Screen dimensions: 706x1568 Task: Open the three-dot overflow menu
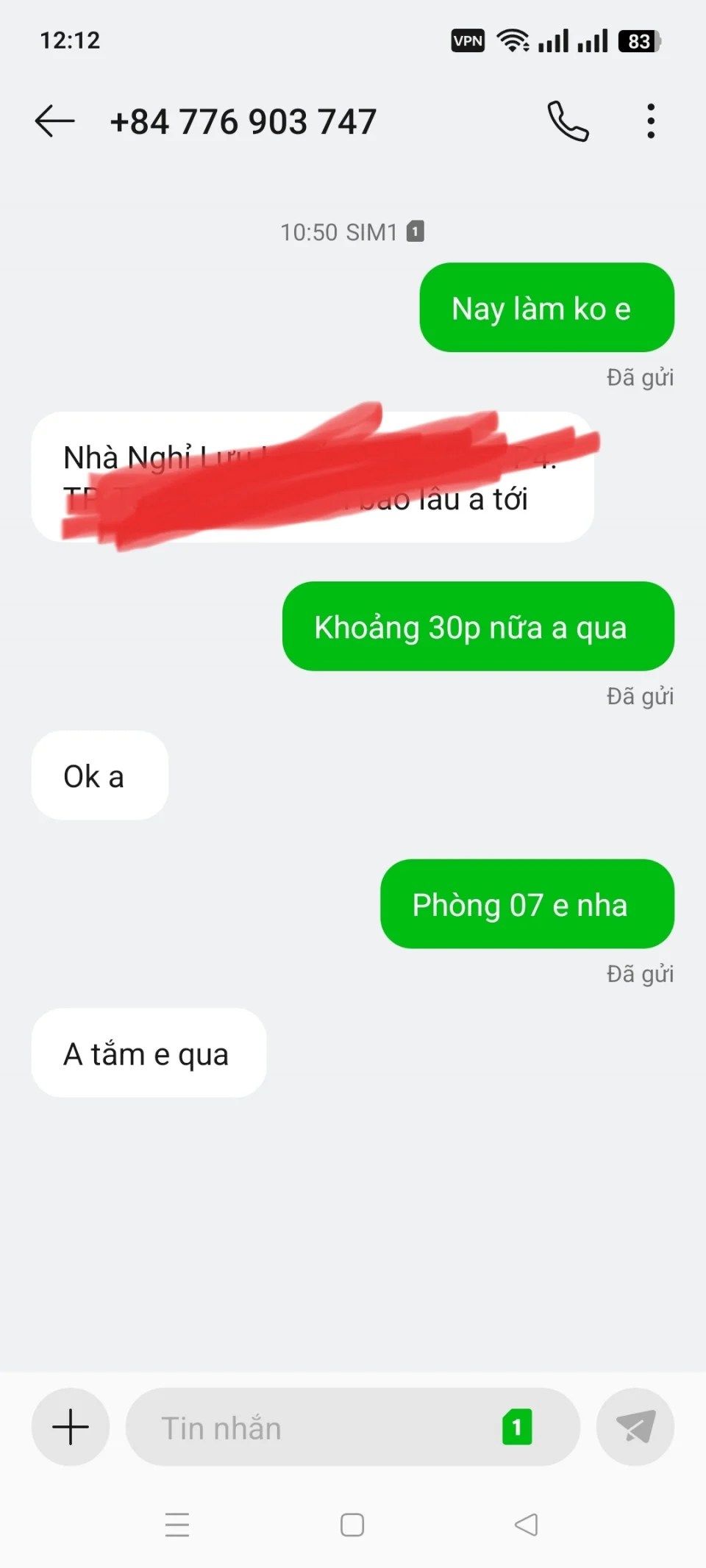(651, 121)
